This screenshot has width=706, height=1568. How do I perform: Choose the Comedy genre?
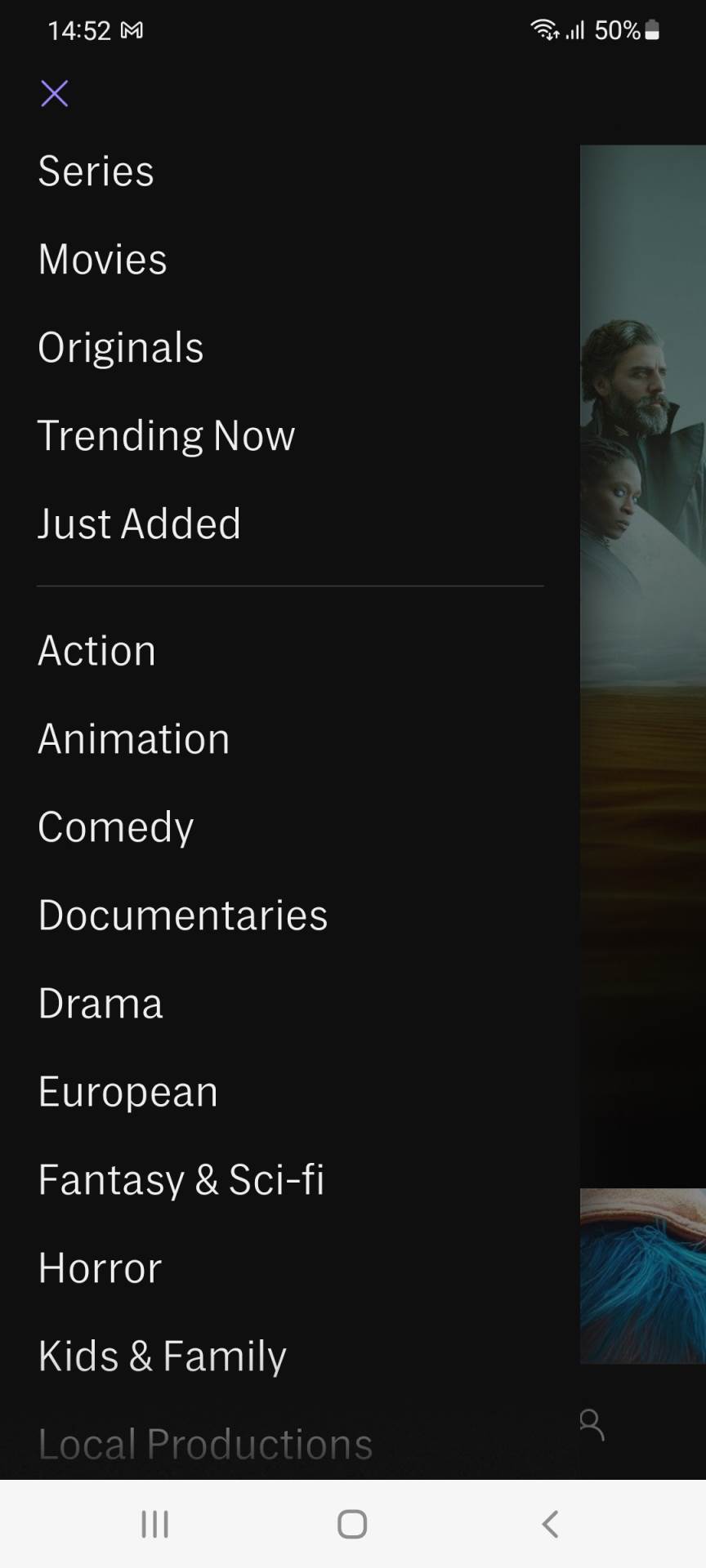point(115,827)
